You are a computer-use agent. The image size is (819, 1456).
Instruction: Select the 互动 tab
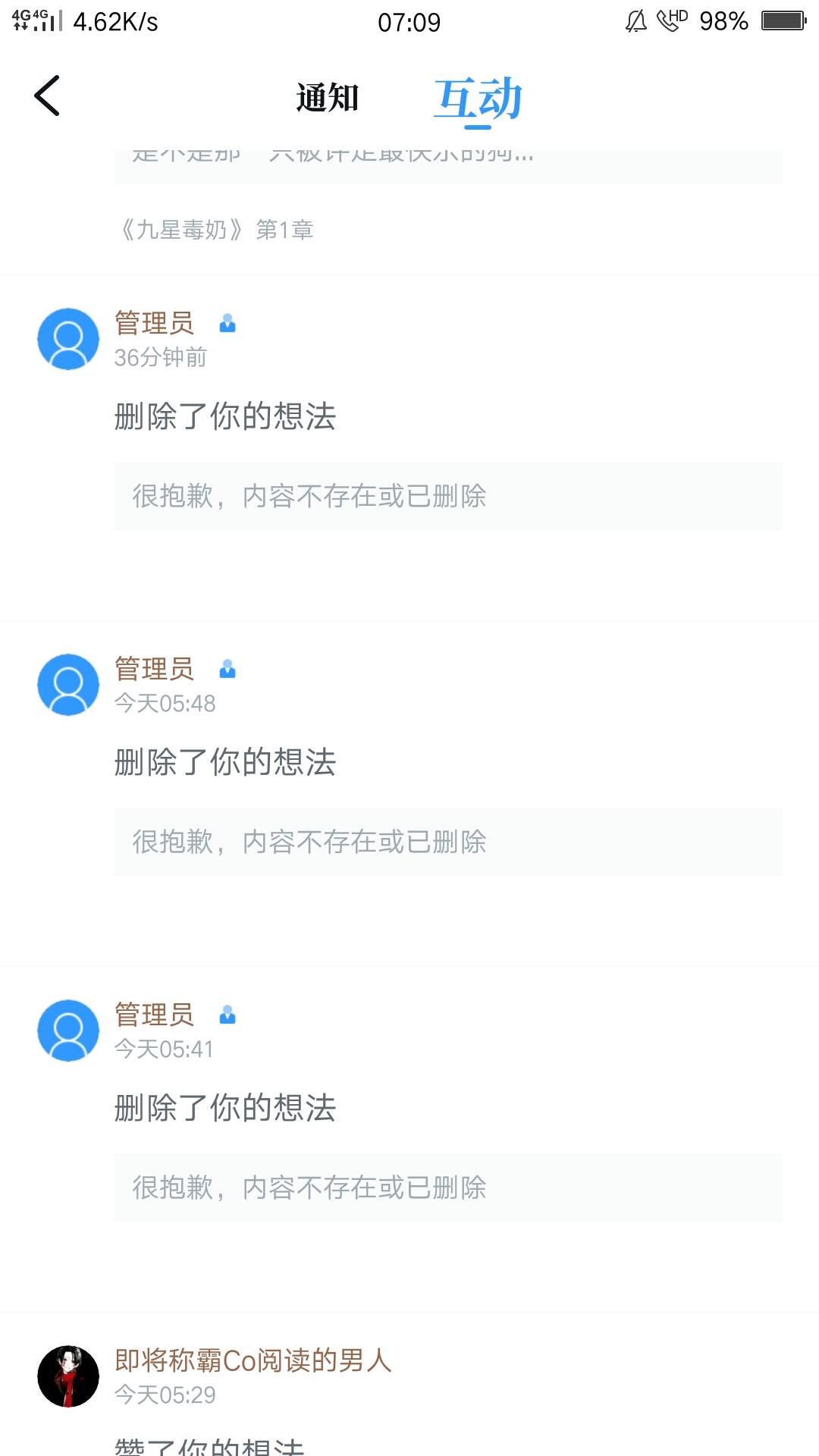(478, 99)
